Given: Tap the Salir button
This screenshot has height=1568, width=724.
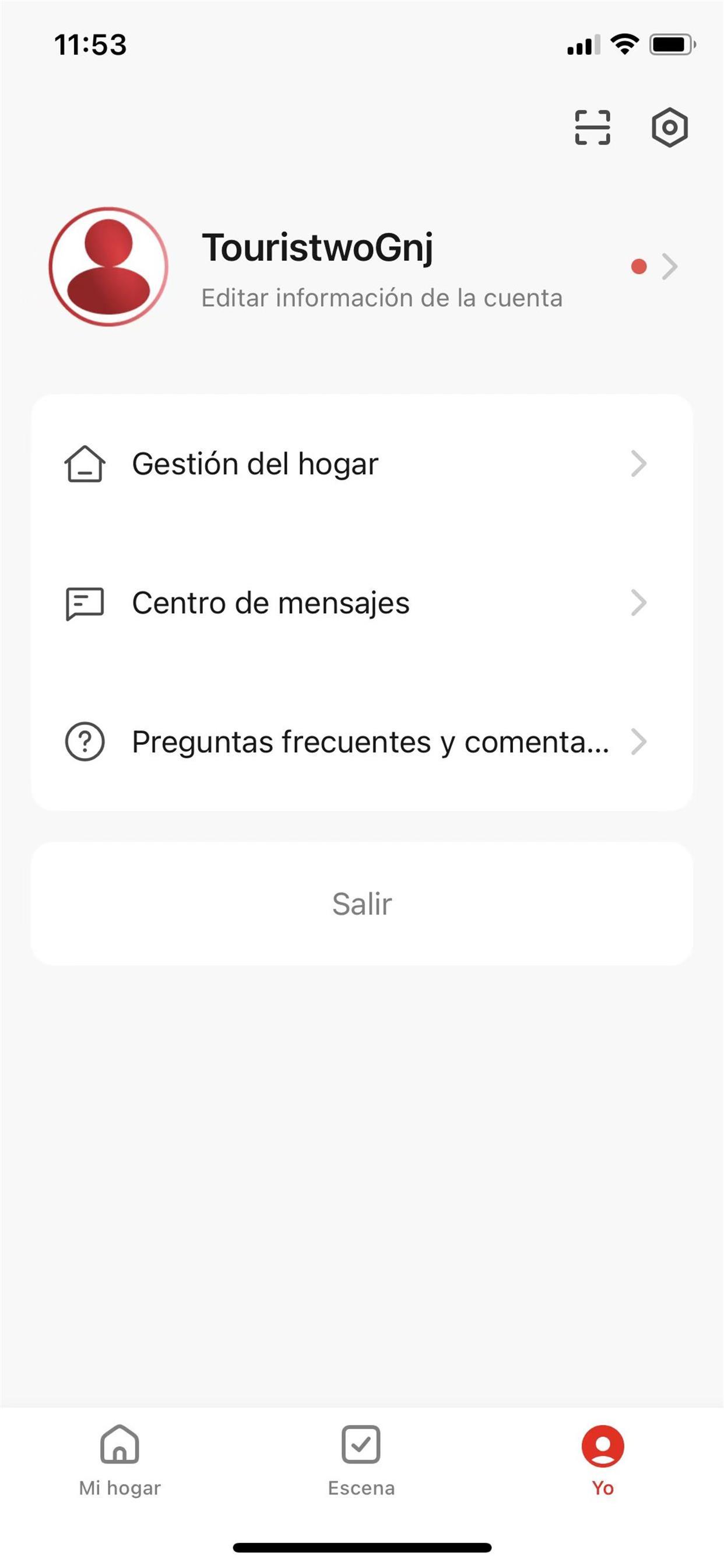Looking at the screenshot, I should (361, 904).
